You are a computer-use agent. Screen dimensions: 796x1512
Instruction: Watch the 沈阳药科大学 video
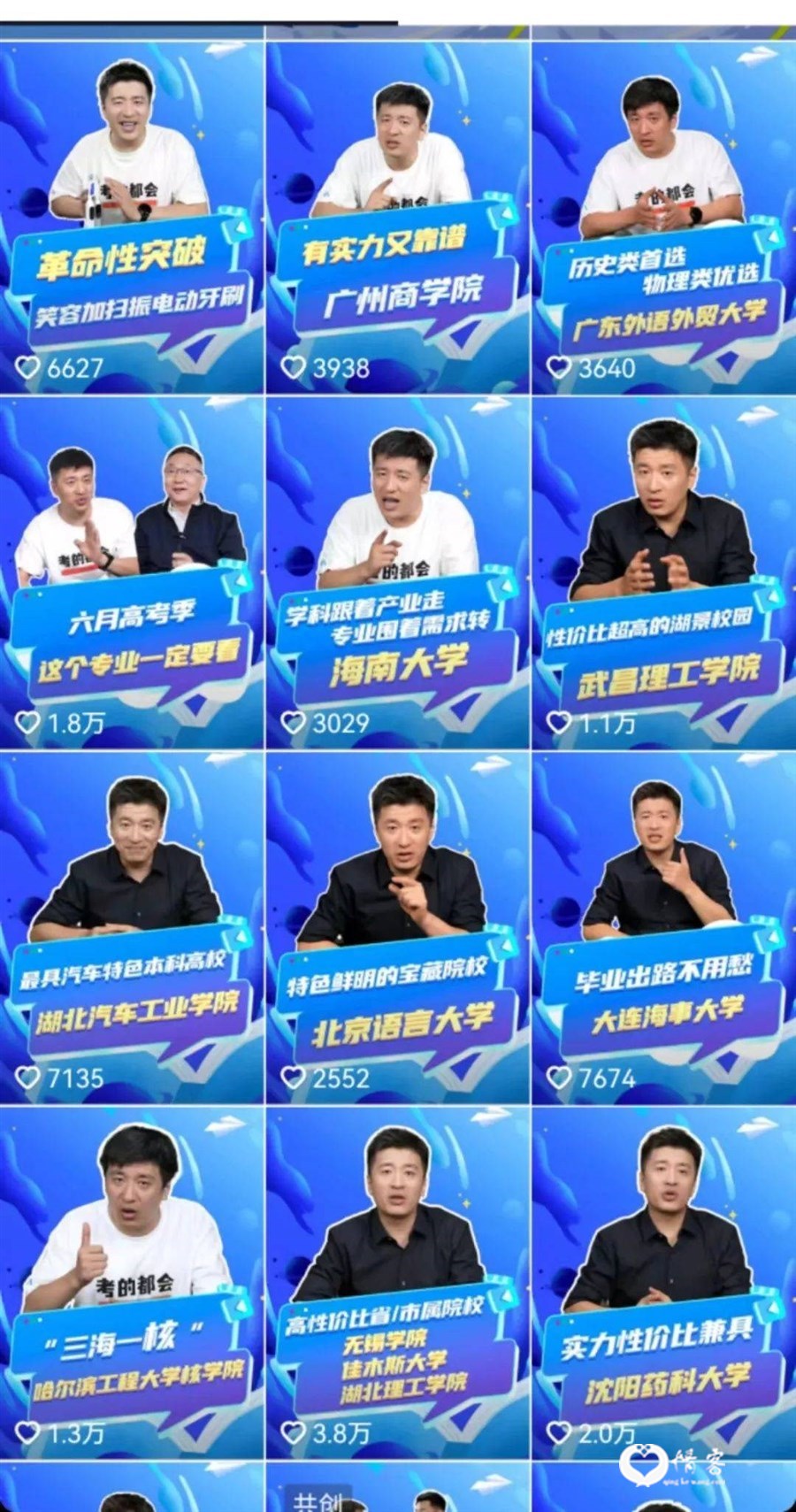point(664,1283)
